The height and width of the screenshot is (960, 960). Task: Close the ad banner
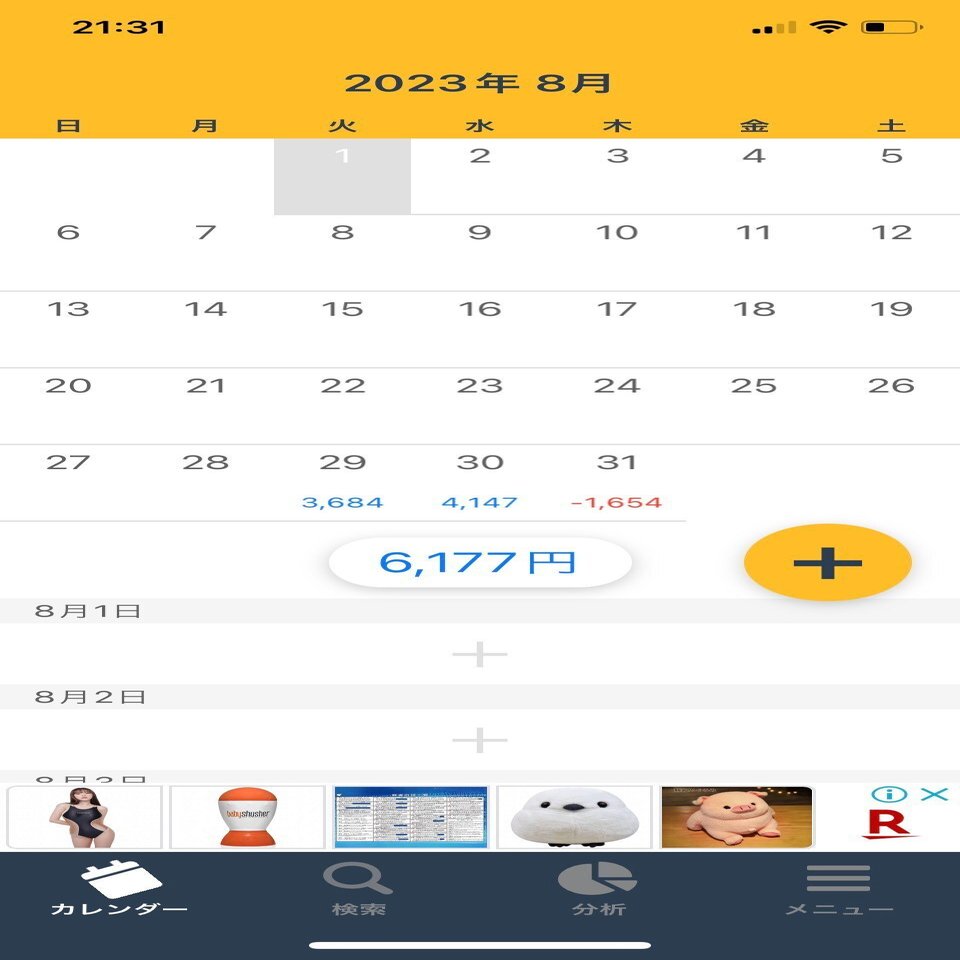coord(934,794)
